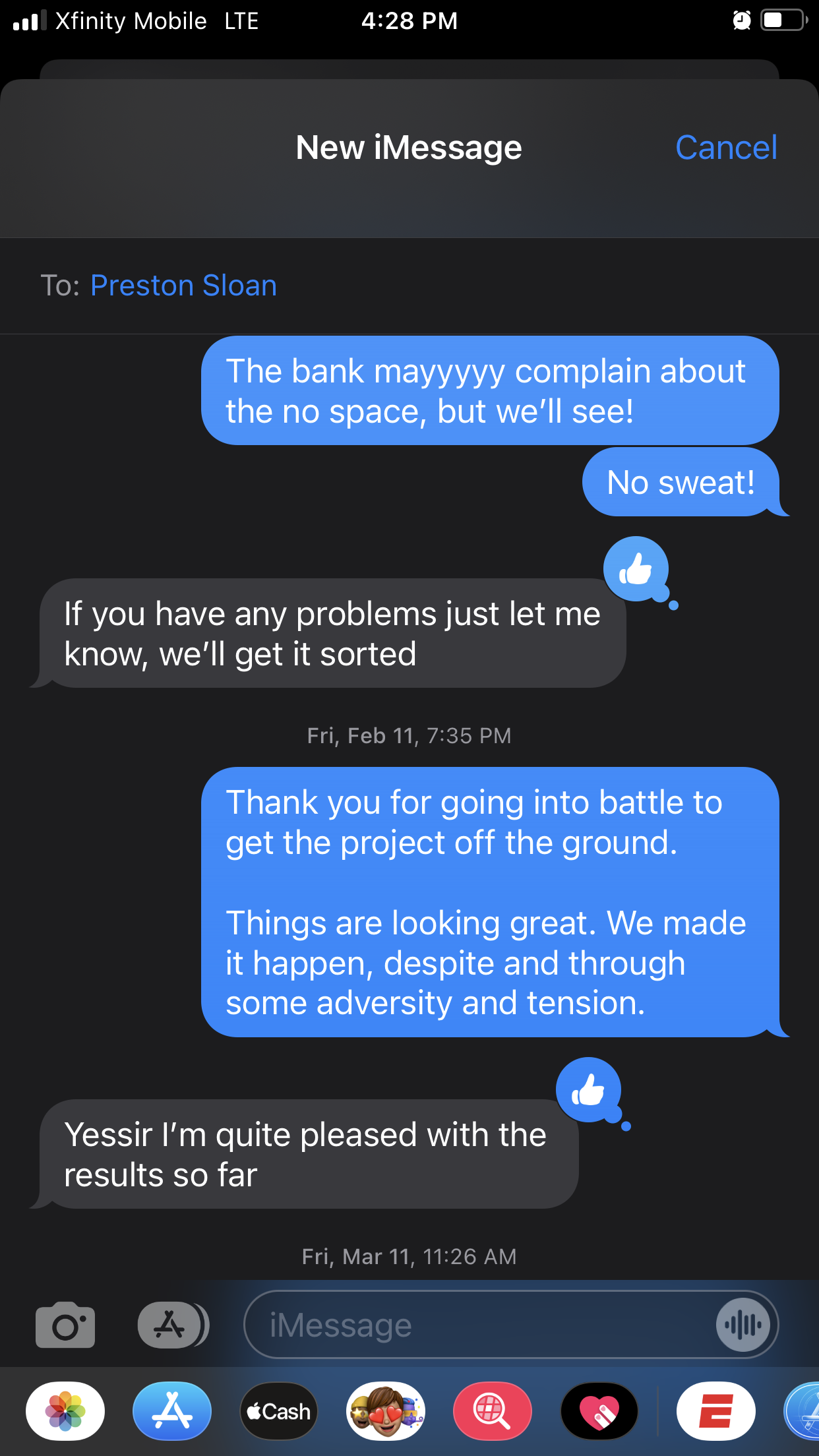Open Photos in the app drawer
This screenshot has height=1456, width=819.
click(65, 1411)
